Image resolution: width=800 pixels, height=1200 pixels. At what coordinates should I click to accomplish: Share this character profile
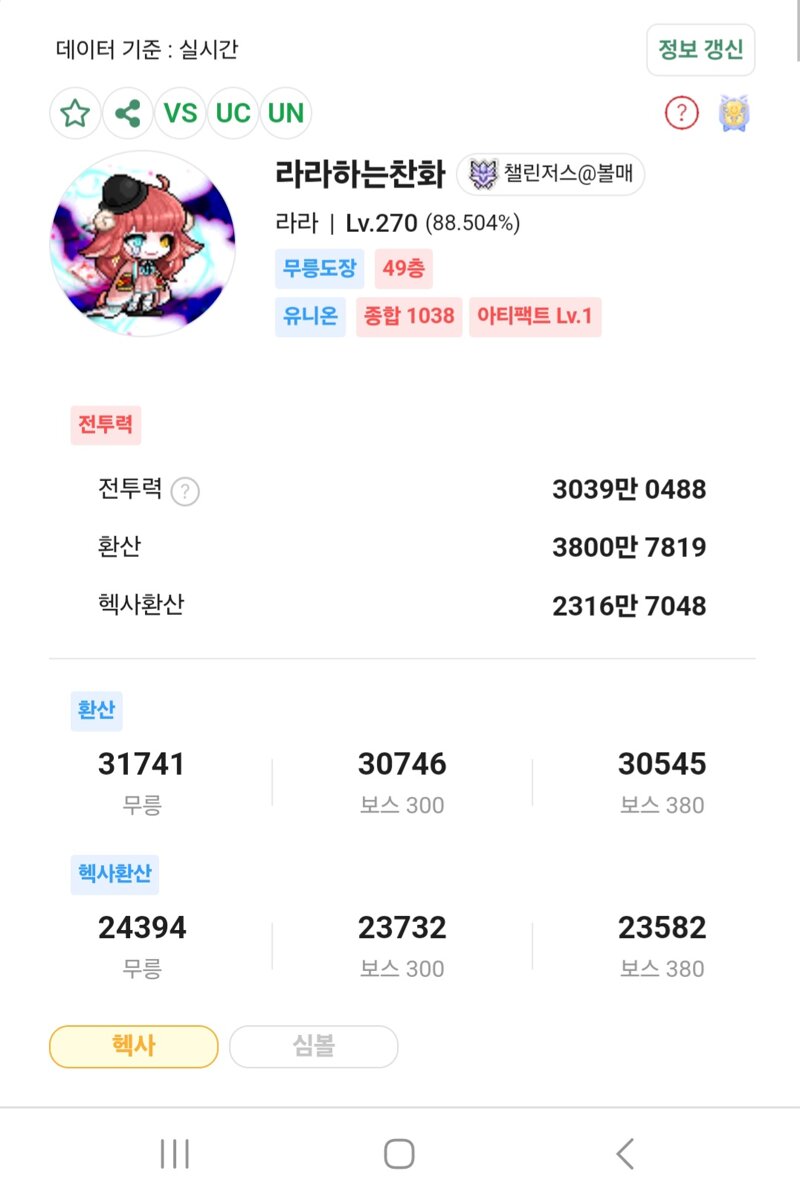[x=128, y=113]
